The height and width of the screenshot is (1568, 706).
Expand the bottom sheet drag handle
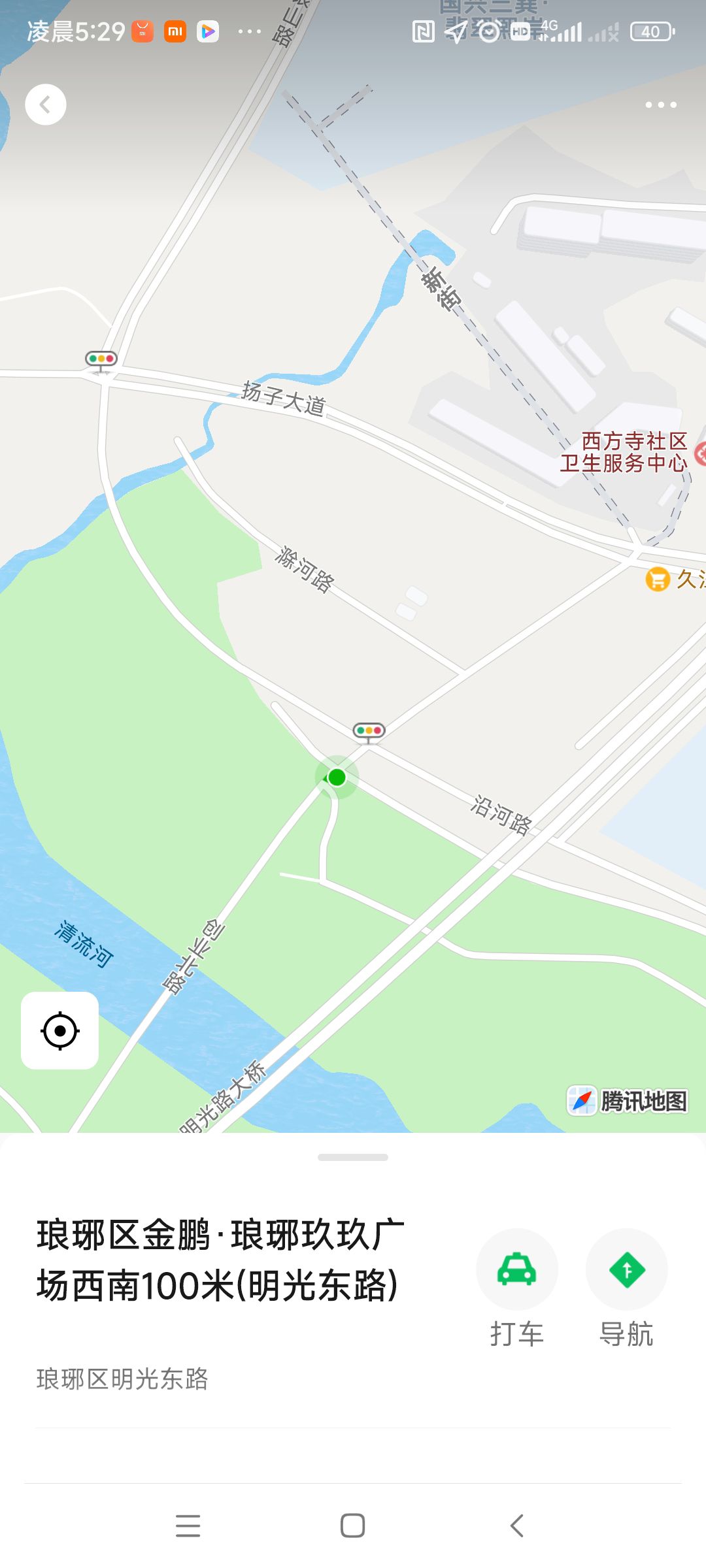point(353,1157)
